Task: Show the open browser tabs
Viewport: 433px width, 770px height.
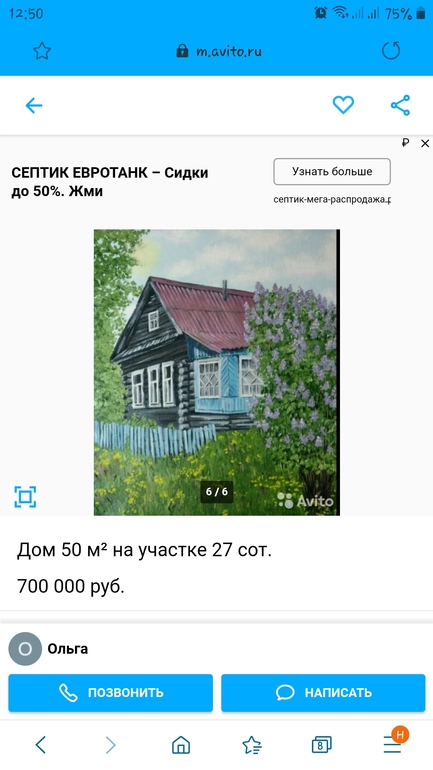Action: coord(322,745)
